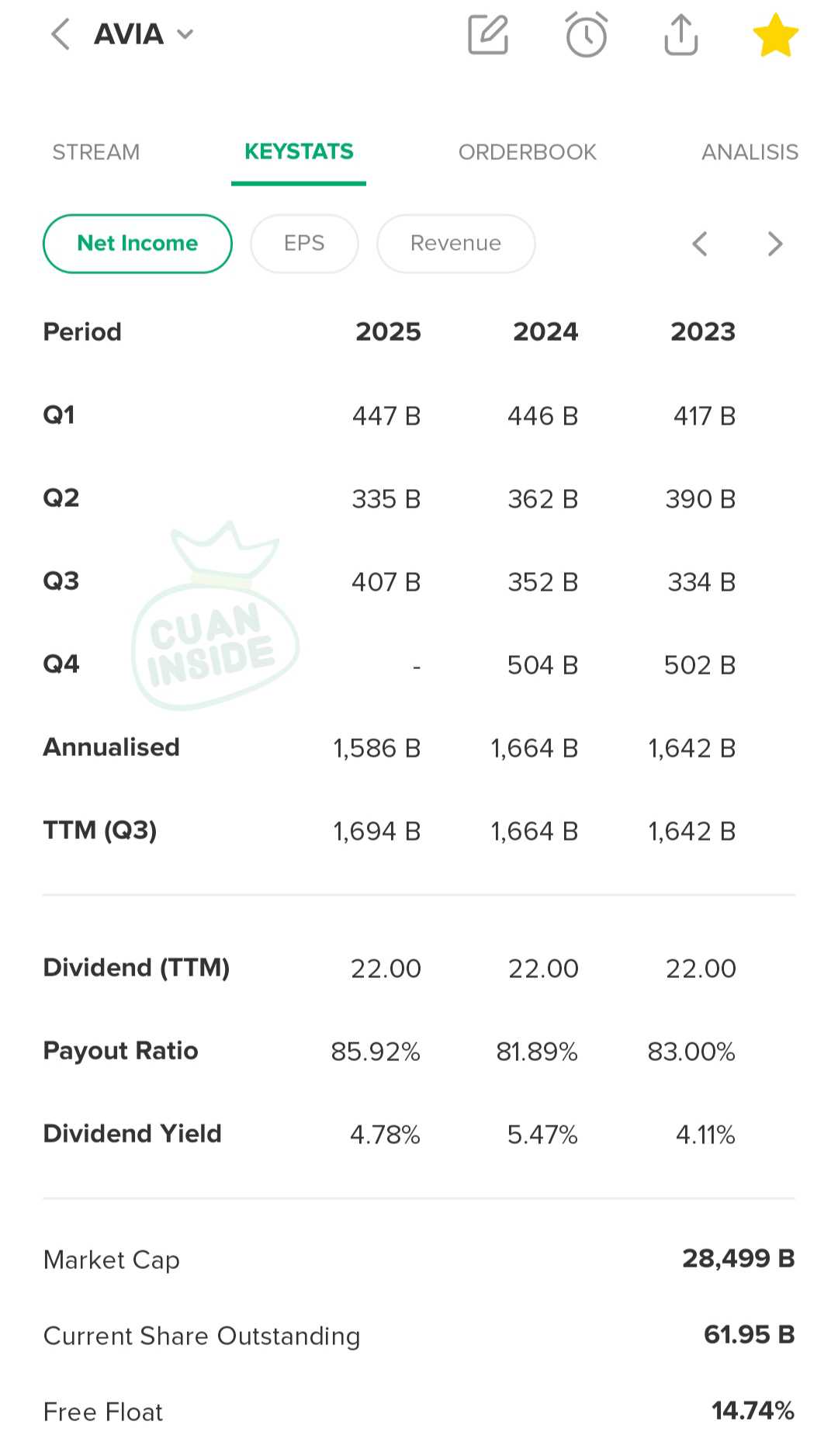Image resolution: width=838 pixels, height=1456 pixels.
Task: Show EPS figures chip
Action: [x=304, y=244]
